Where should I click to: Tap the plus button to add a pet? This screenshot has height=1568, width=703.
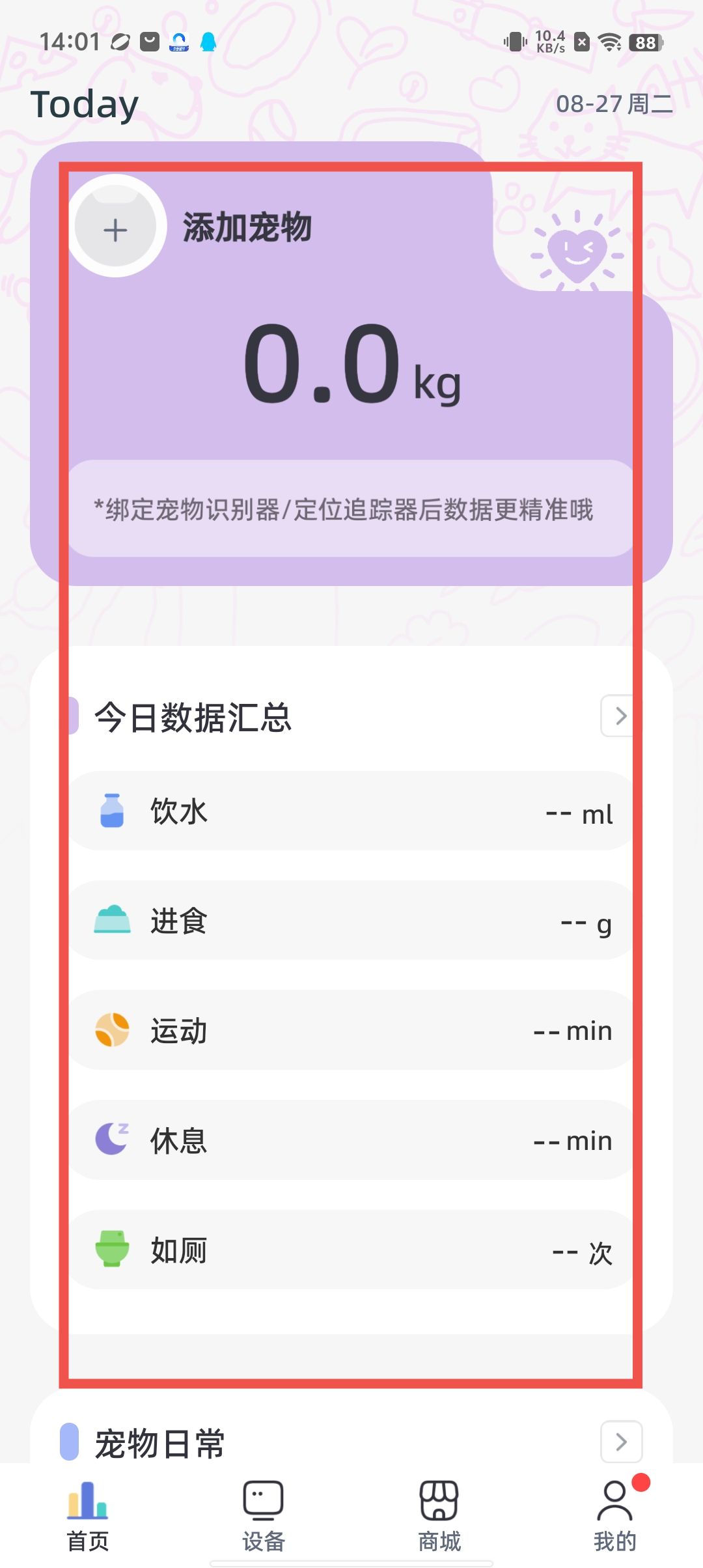(116, 227)
